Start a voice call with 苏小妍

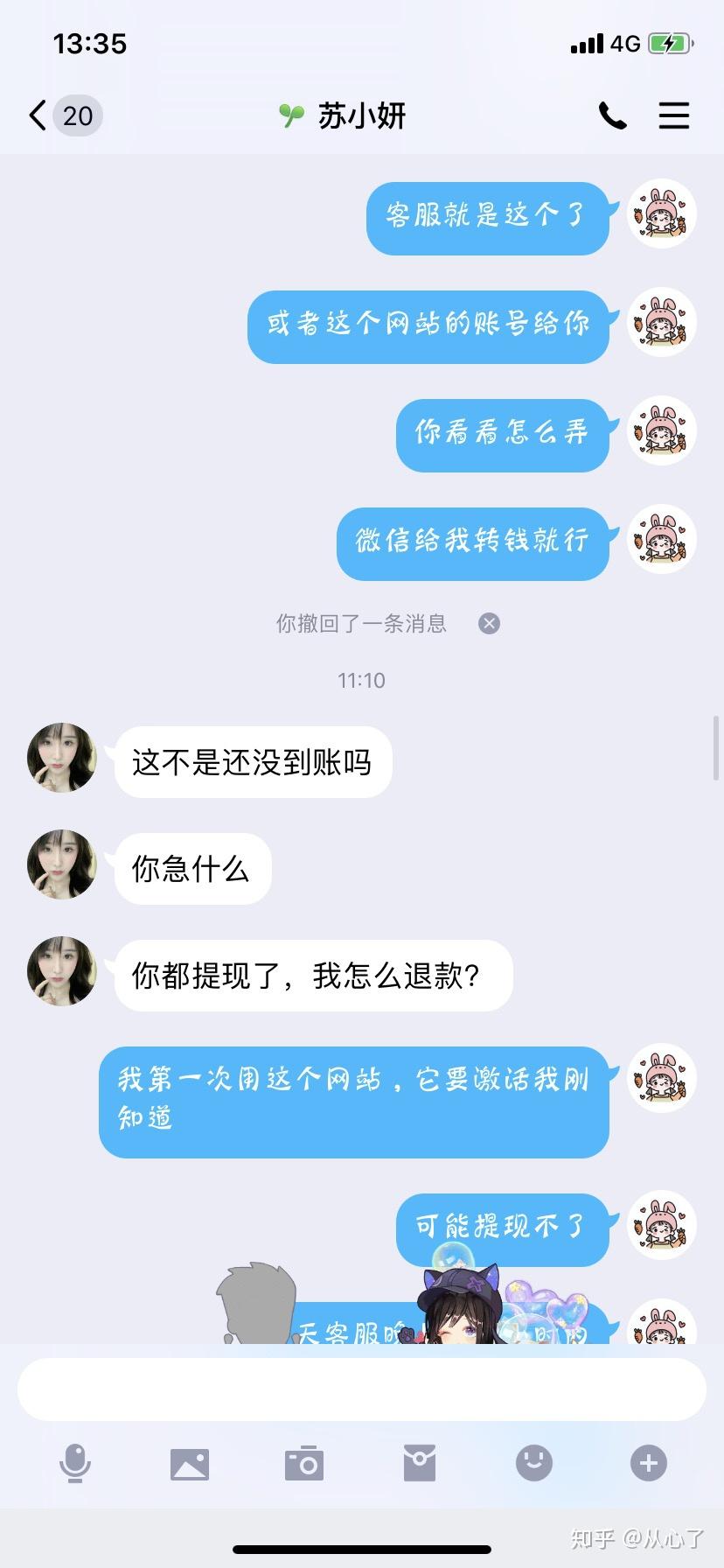[x=612, y=115]
